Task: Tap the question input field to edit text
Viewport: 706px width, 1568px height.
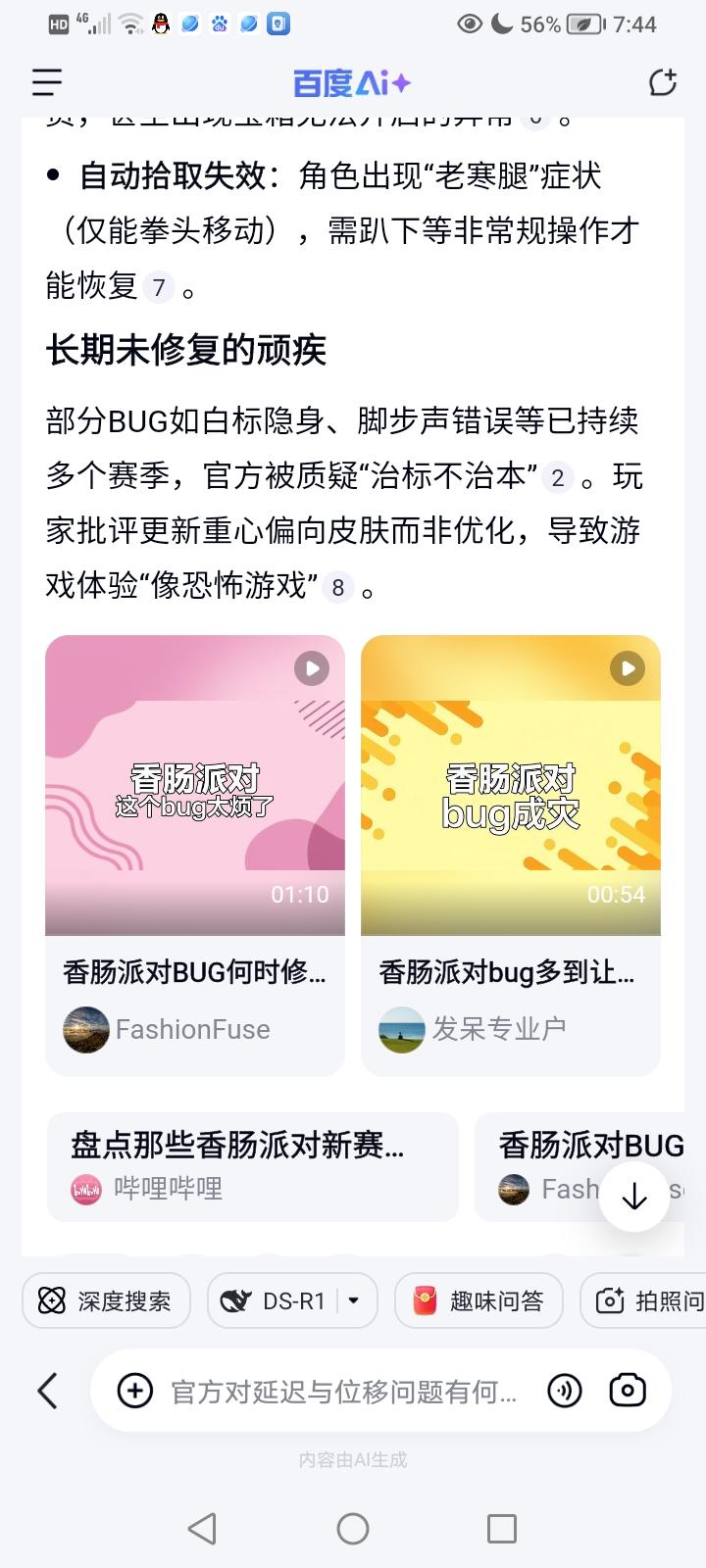Action: pyautogui.click(x=343, y=1390)
